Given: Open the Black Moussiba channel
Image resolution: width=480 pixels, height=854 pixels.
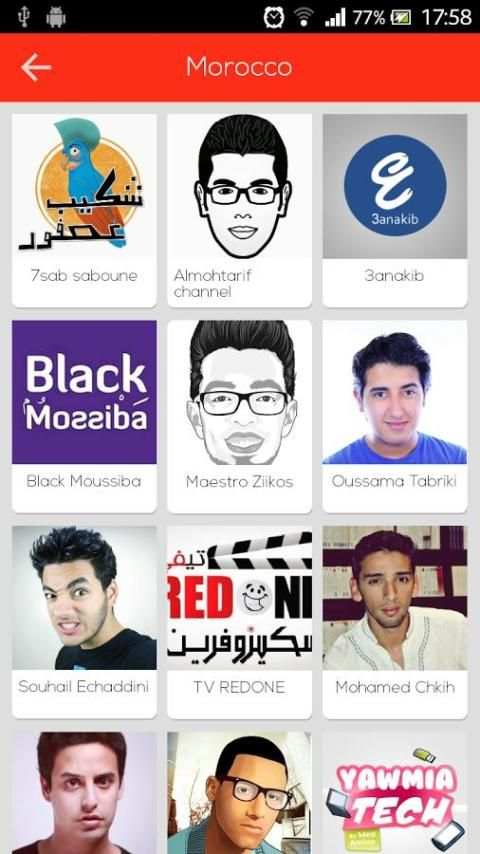Looking at the screenshot, I should pyautogui.click(x=84, y=416).
